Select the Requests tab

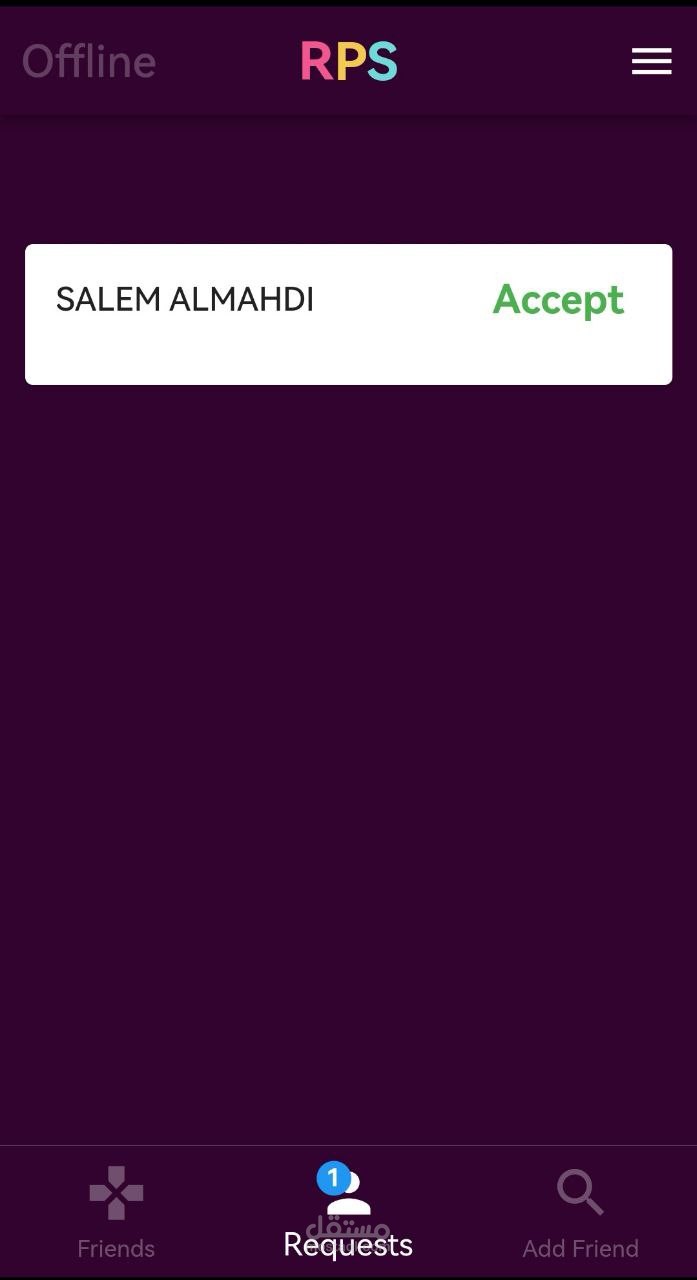[x=348, y=1212]
